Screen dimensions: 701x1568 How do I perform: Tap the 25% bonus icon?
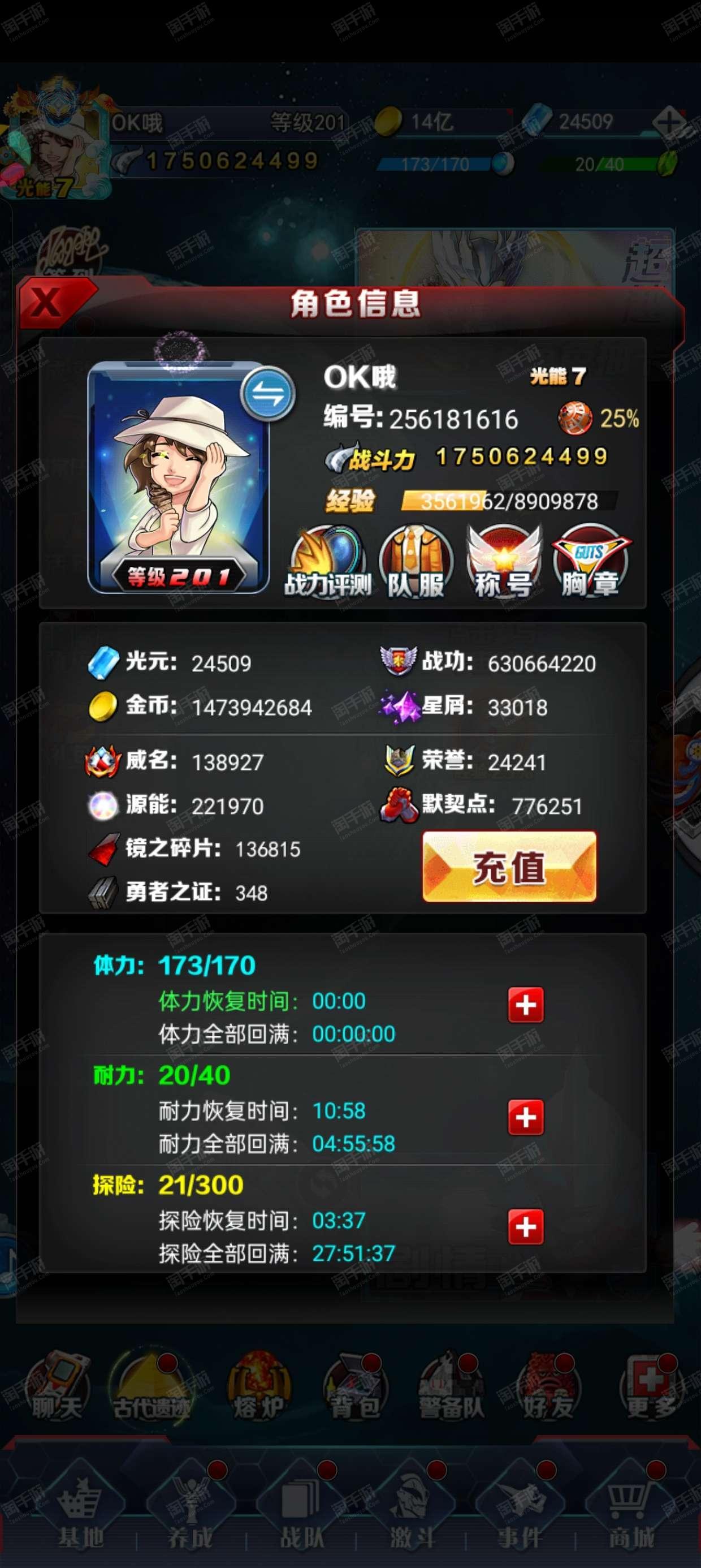tap(574, 418)
